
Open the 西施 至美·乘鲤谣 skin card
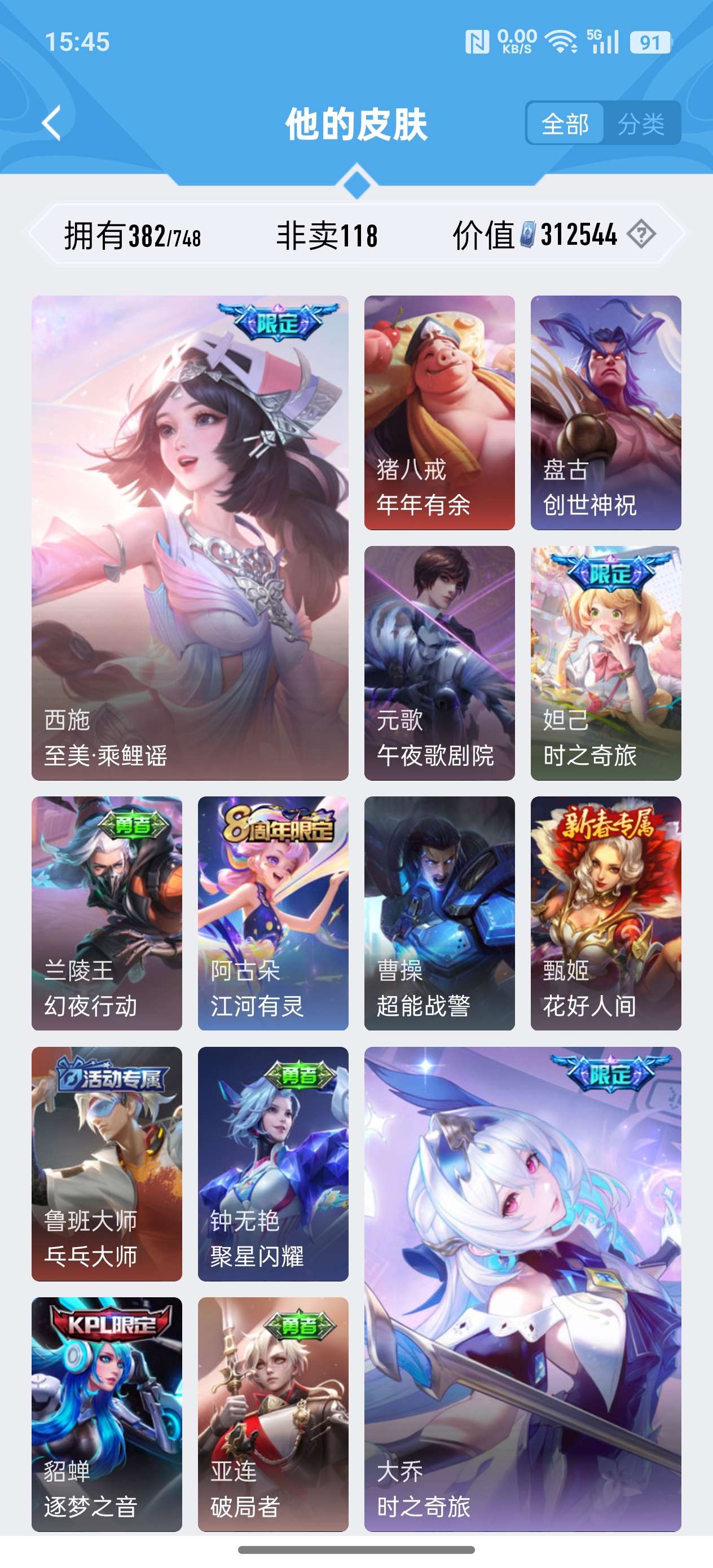[x=190, y=538]
